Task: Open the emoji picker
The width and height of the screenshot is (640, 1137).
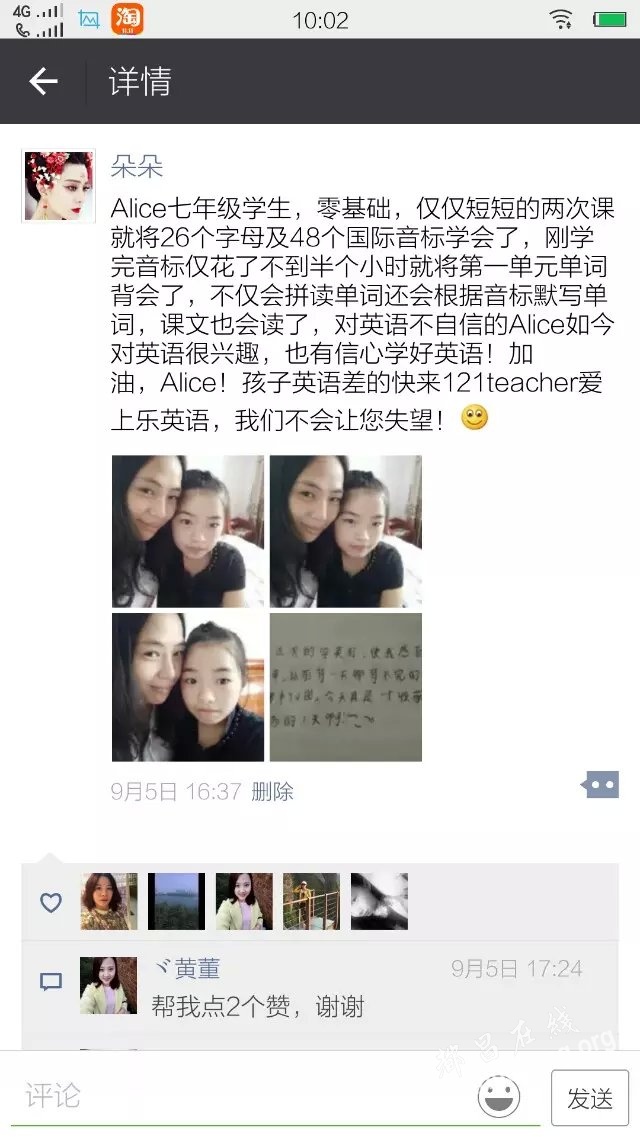Action: click(499, 1096)
